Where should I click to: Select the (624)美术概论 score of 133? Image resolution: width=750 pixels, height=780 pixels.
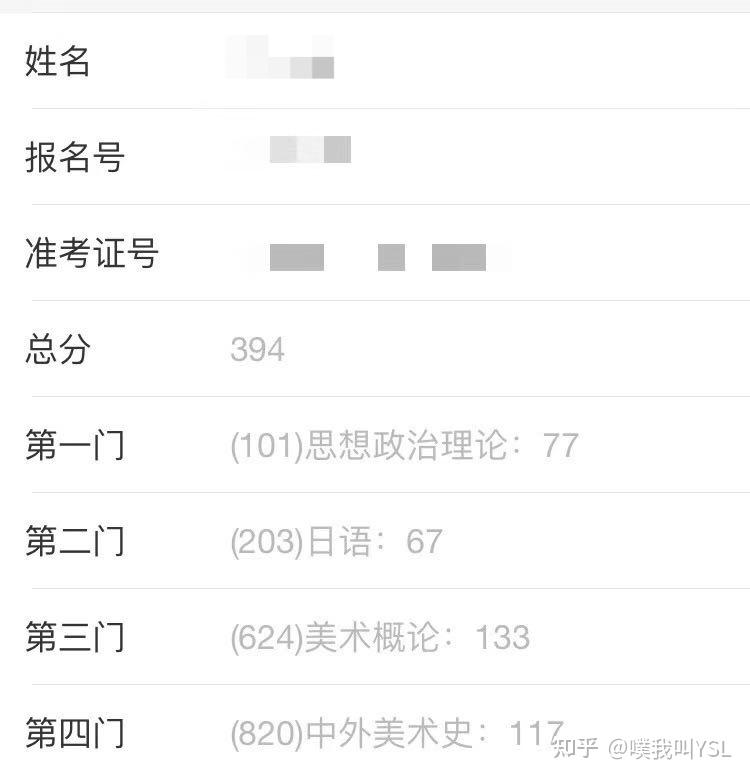click(x=380, y=636)
